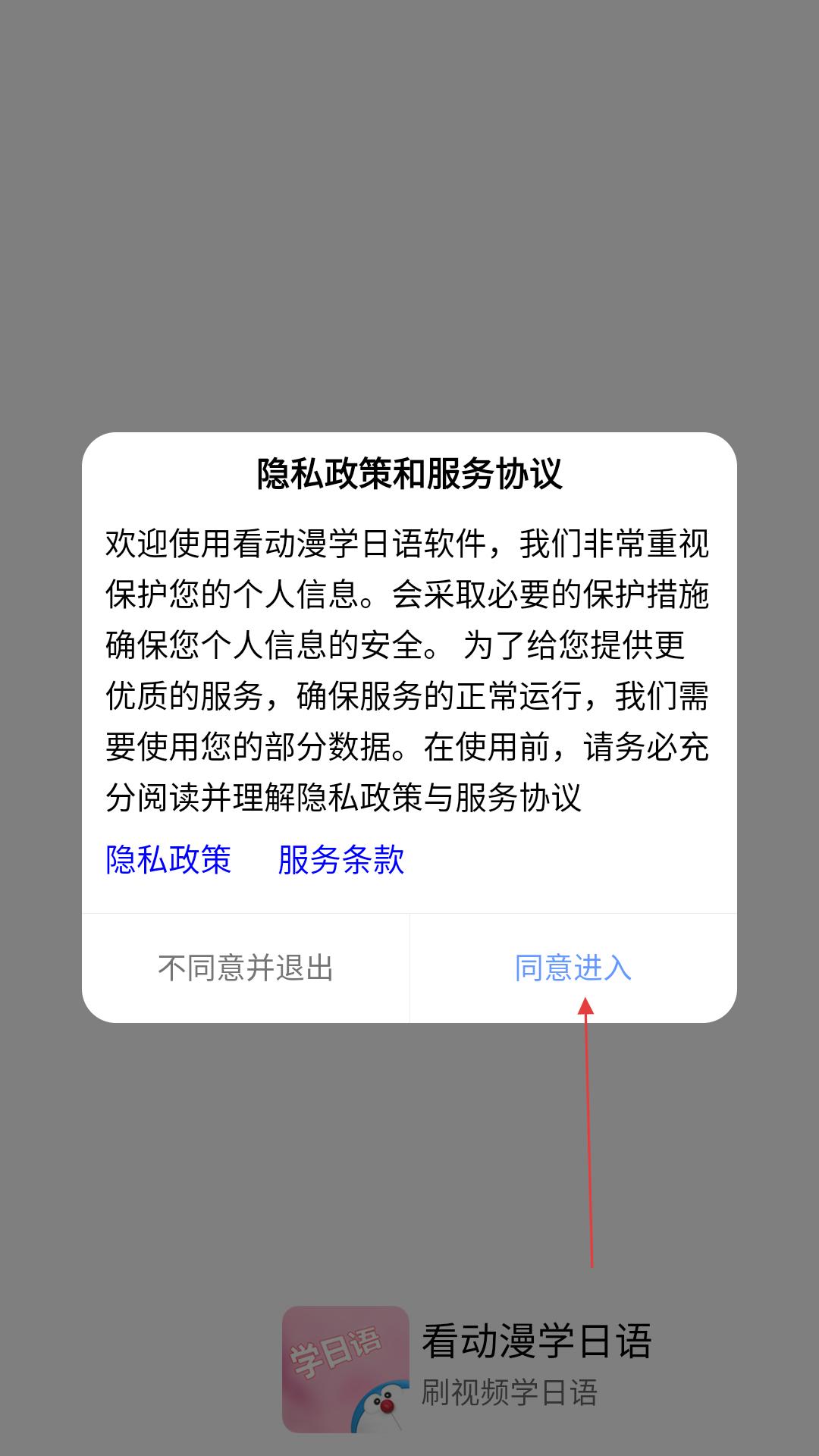This screenshot has width=819, height=1456.
Task: Open the 隐私政策 link
Action: point(168,860)
